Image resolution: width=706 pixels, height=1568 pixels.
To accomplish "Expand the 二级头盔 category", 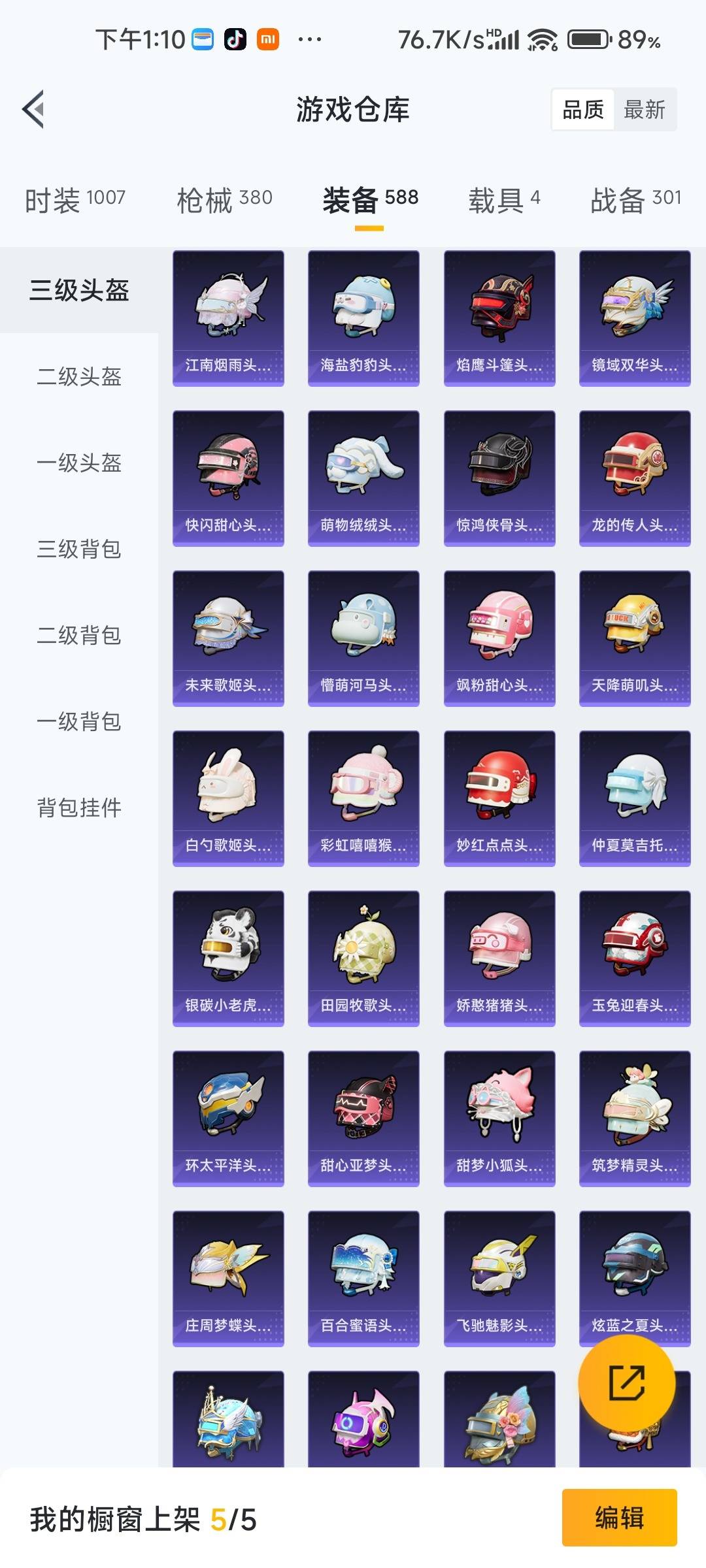I will click(x=78, y=378).
